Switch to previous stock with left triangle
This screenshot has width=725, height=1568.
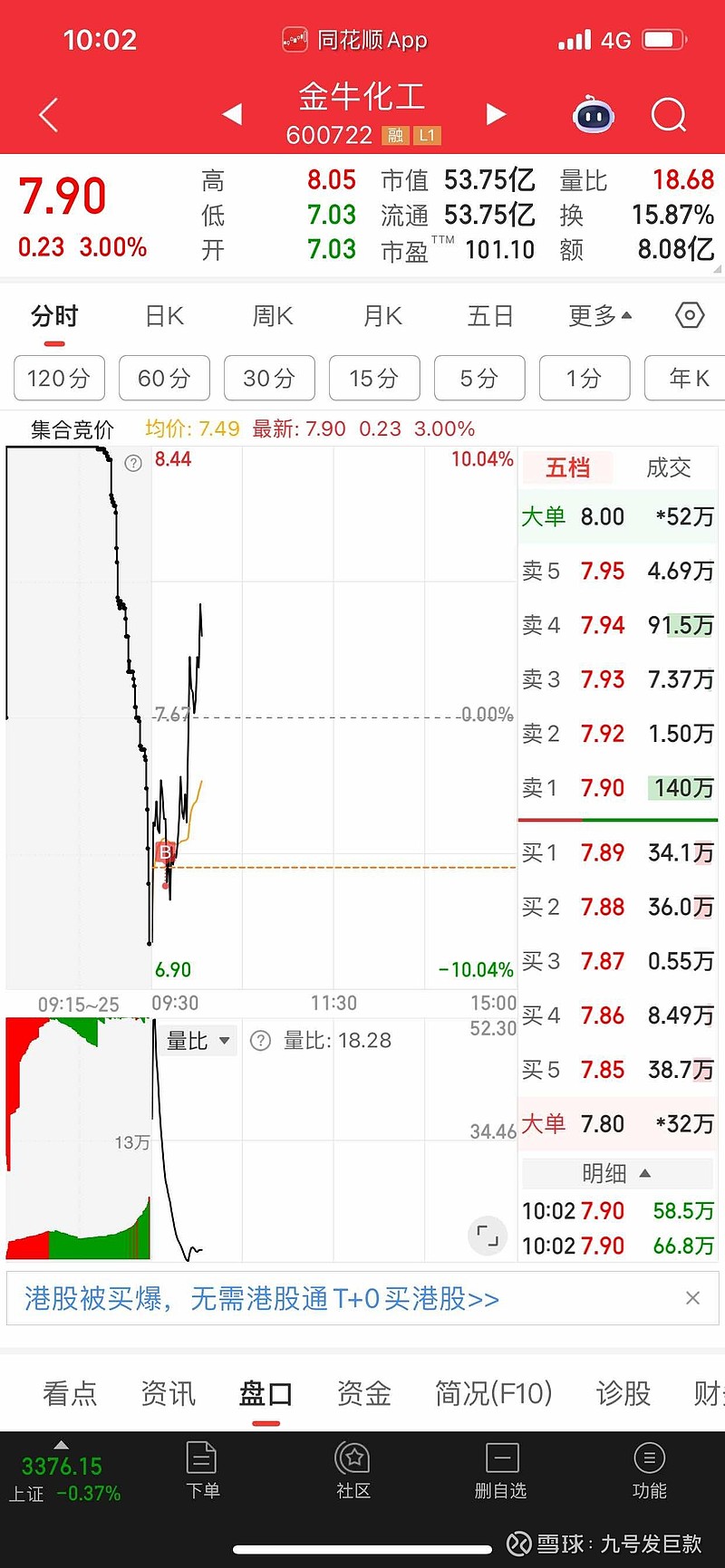(232, 114)
